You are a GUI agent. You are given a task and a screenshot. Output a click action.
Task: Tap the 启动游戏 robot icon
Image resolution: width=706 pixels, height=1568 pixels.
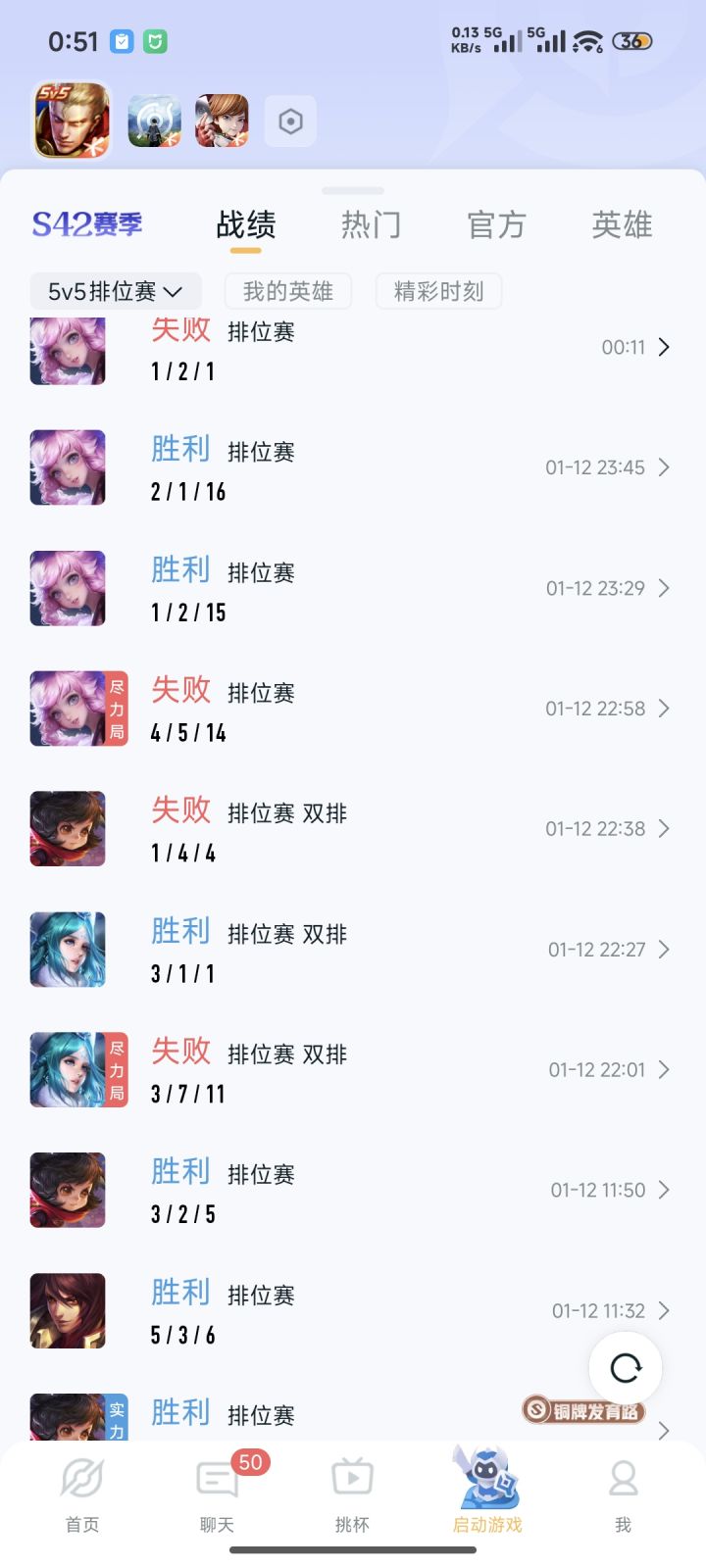(x=487, y=1488)
